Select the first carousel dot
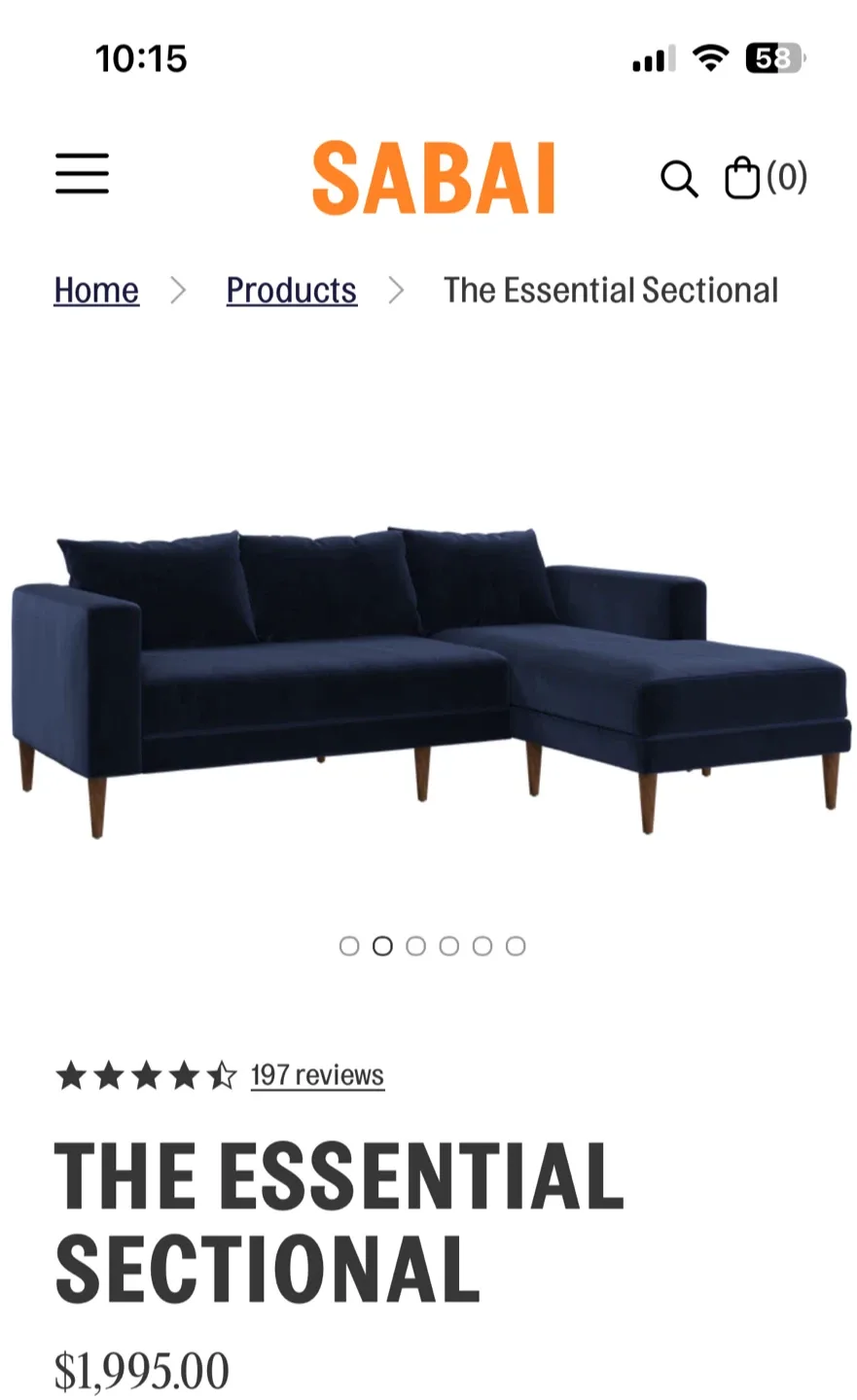The height and width of the screenshot is (1400, 857). click(x=349, y=945)
